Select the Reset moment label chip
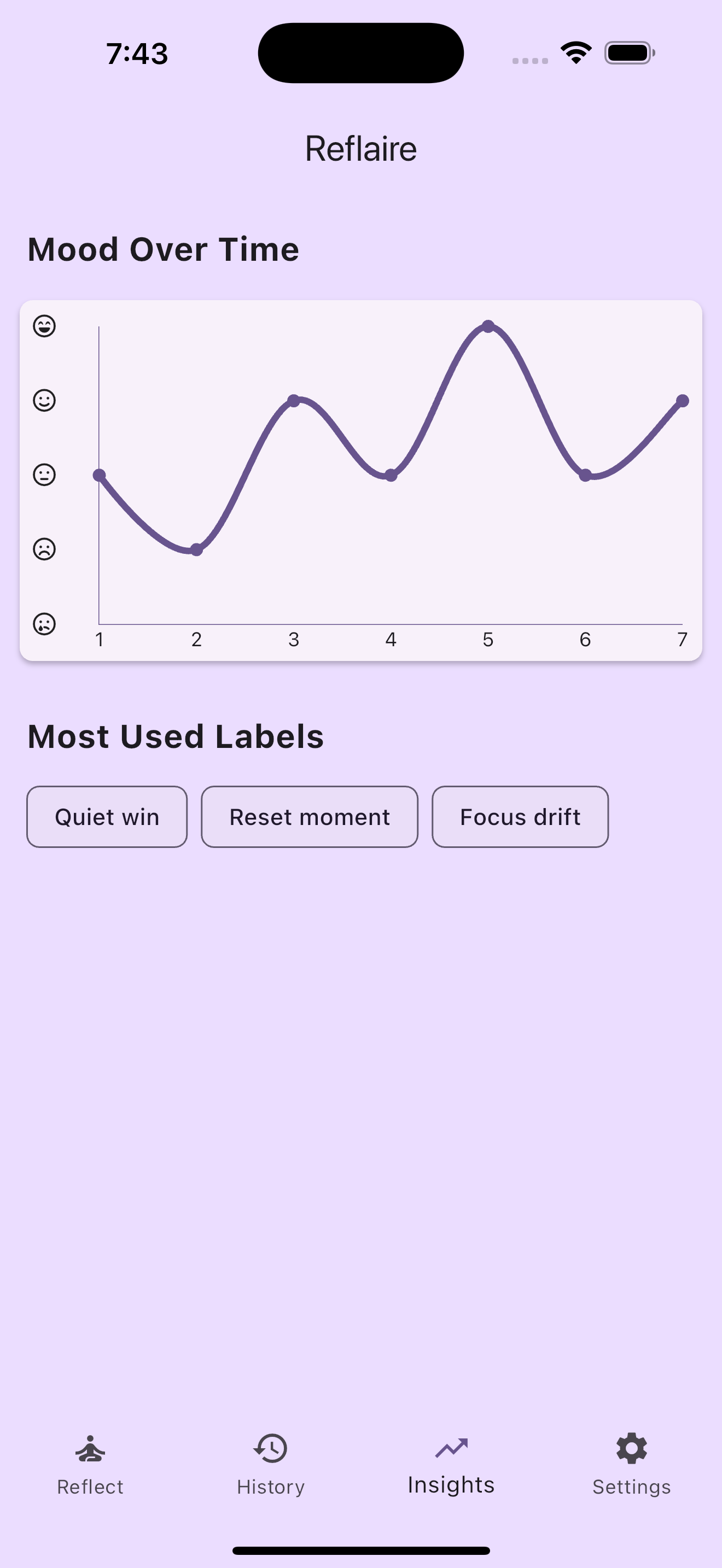722x1568 pixels. 309,817
